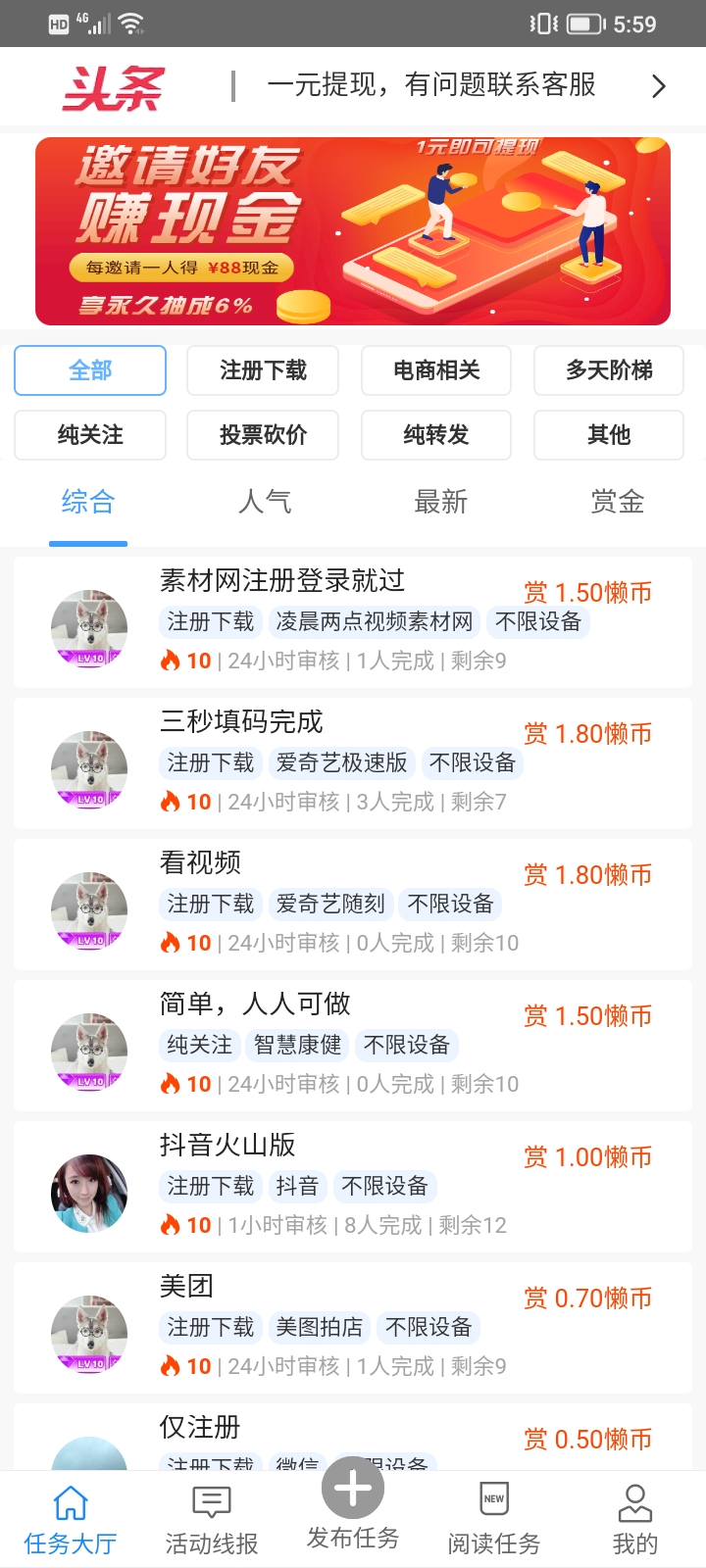View the 看视频 task details

pos(201,863)
